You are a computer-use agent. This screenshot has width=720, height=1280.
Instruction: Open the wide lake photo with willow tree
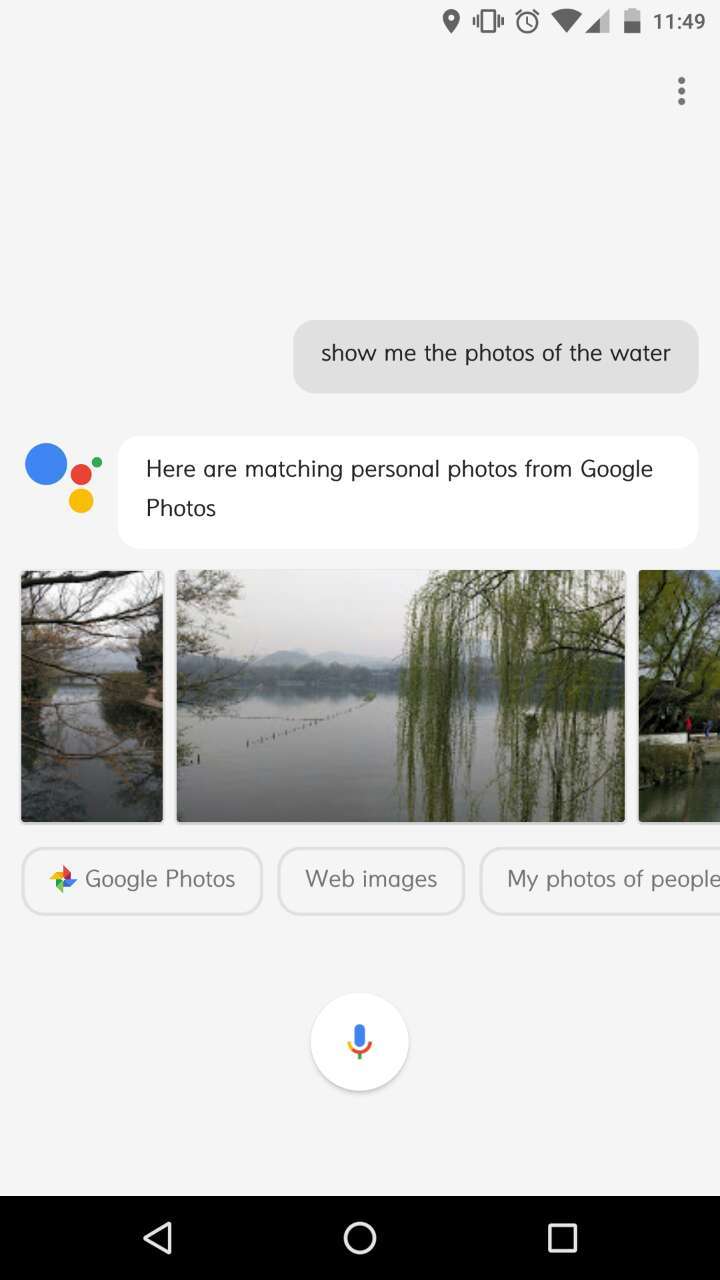(x=400, y=696)
